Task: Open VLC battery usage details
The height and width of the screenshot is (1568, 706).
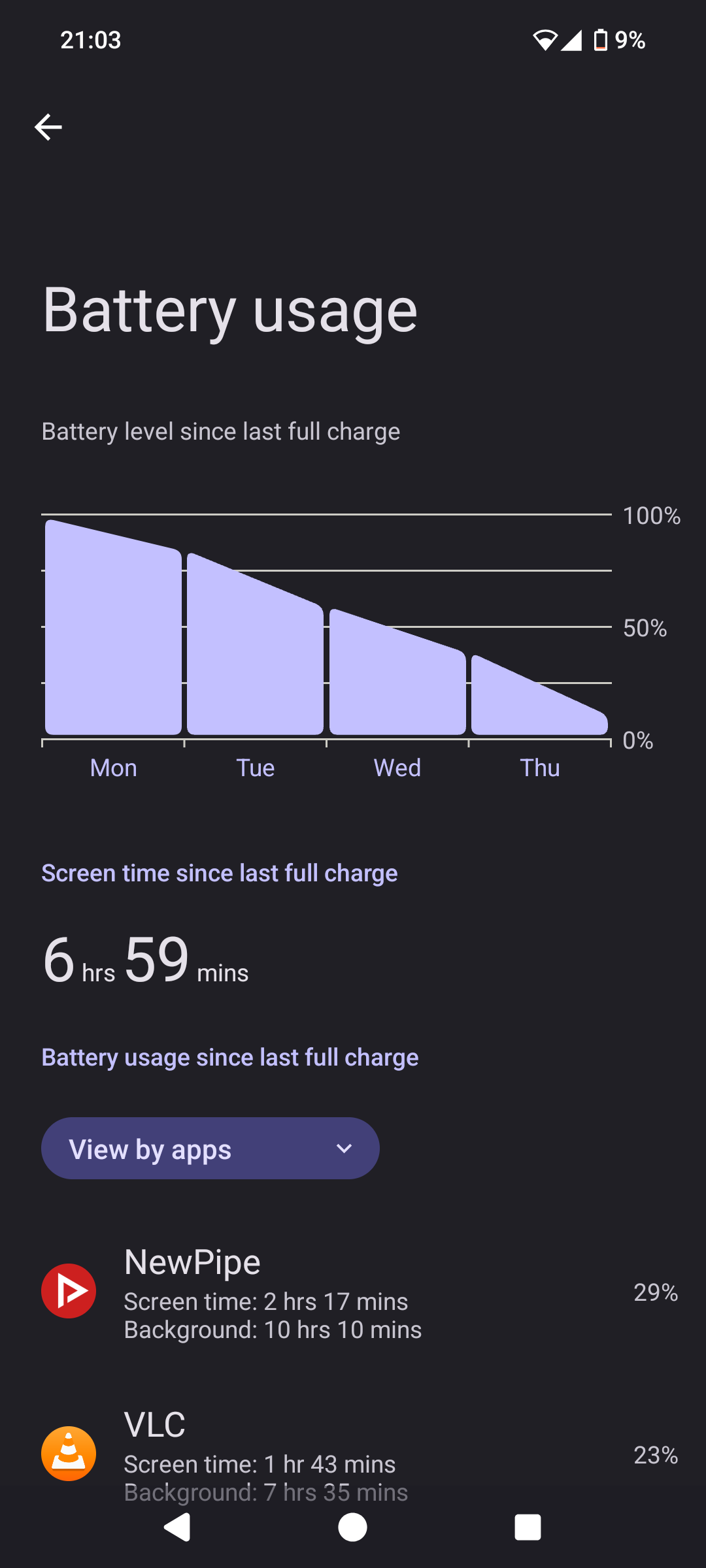Action: pyautogui.click(x=353, y=1454)
